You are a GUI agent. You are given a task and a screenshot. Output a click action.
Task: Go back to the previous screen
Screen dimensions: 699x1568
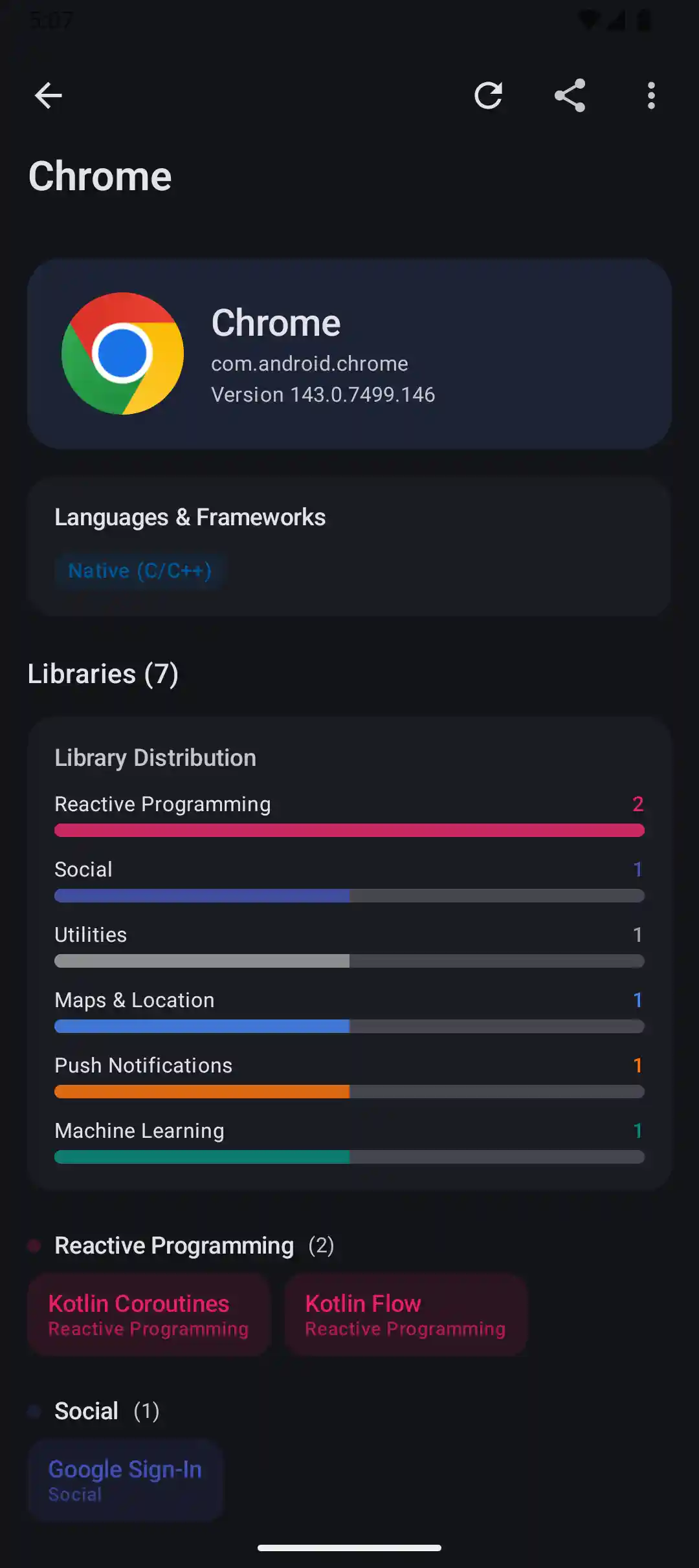click(49, 96)
